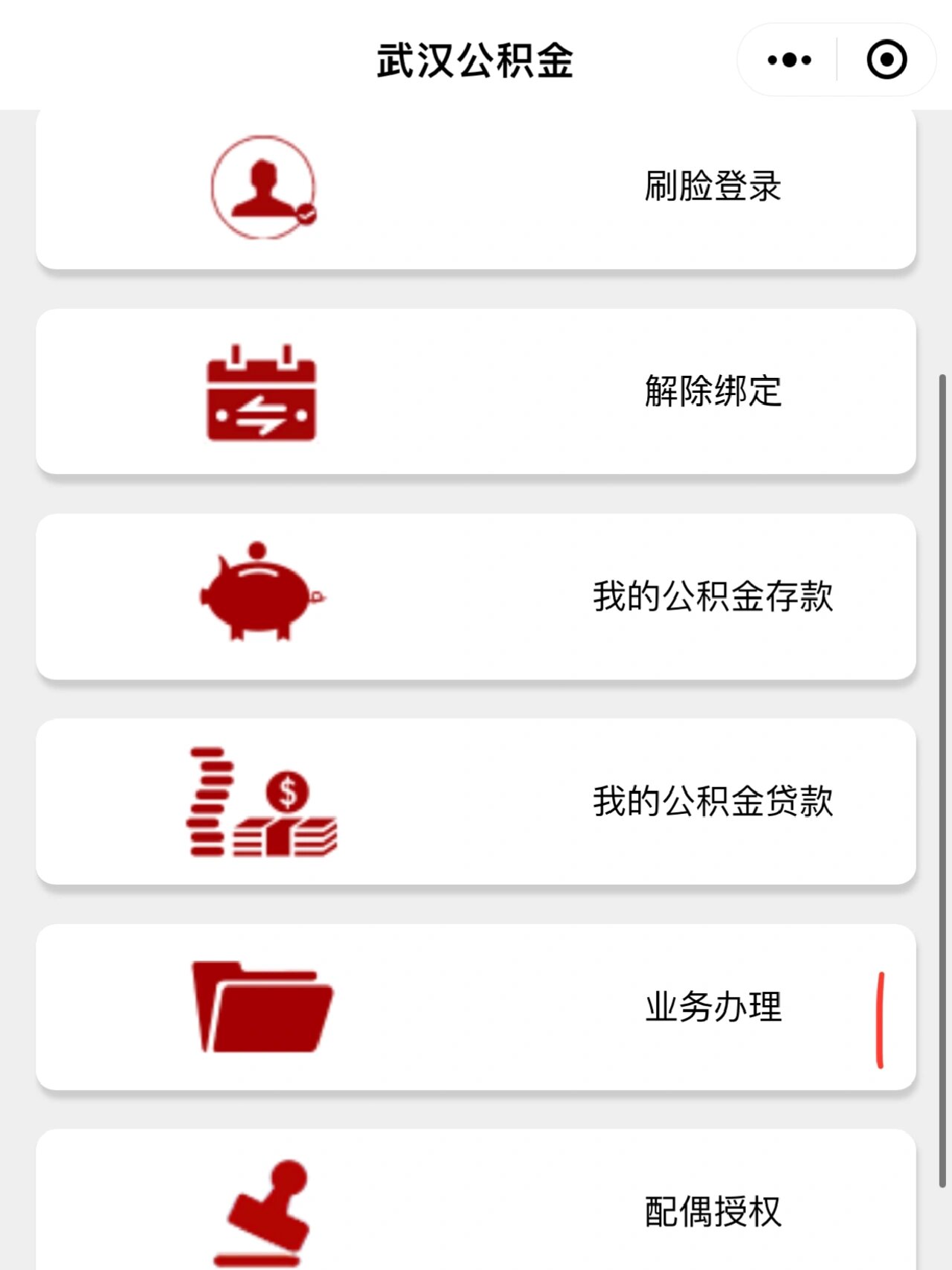Tap the 武汉公积金 title bar
Viewport: 952px width, 1270px height.
tap(476, 58)
